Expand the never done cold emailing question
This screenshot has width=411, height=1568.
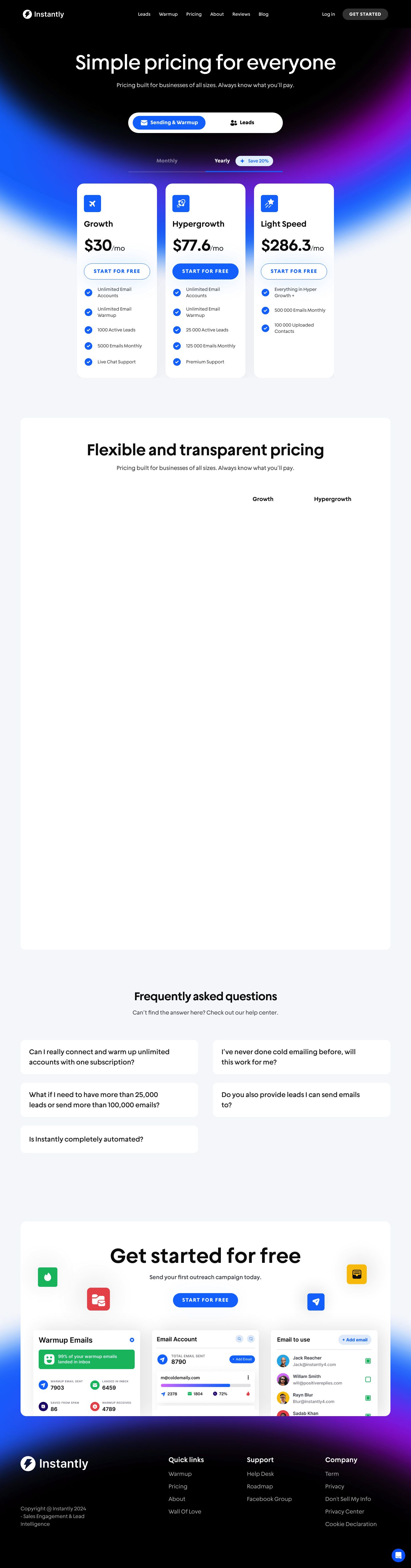point(301,1057)
